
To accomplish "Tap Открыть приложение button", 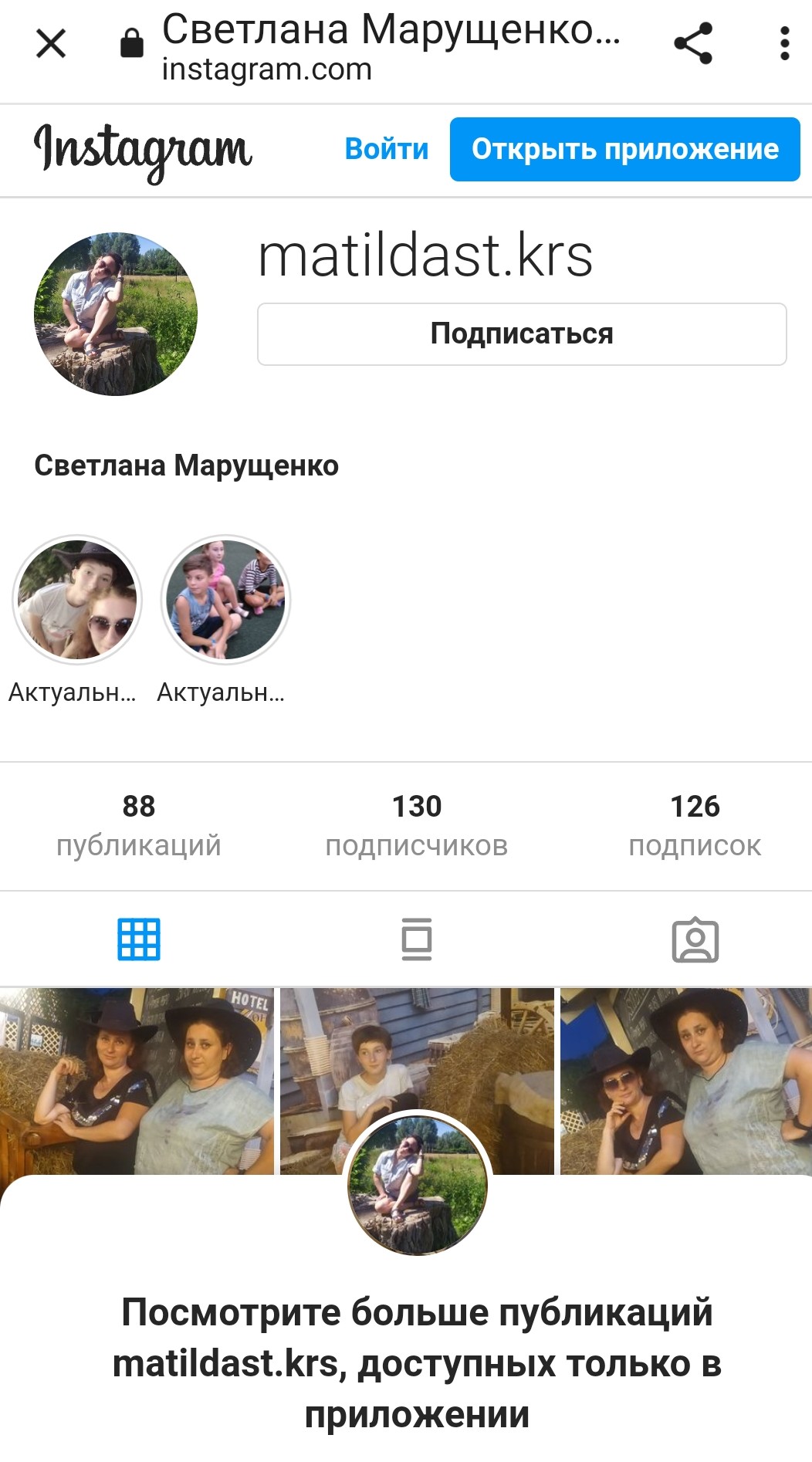I will coord(624,149).
